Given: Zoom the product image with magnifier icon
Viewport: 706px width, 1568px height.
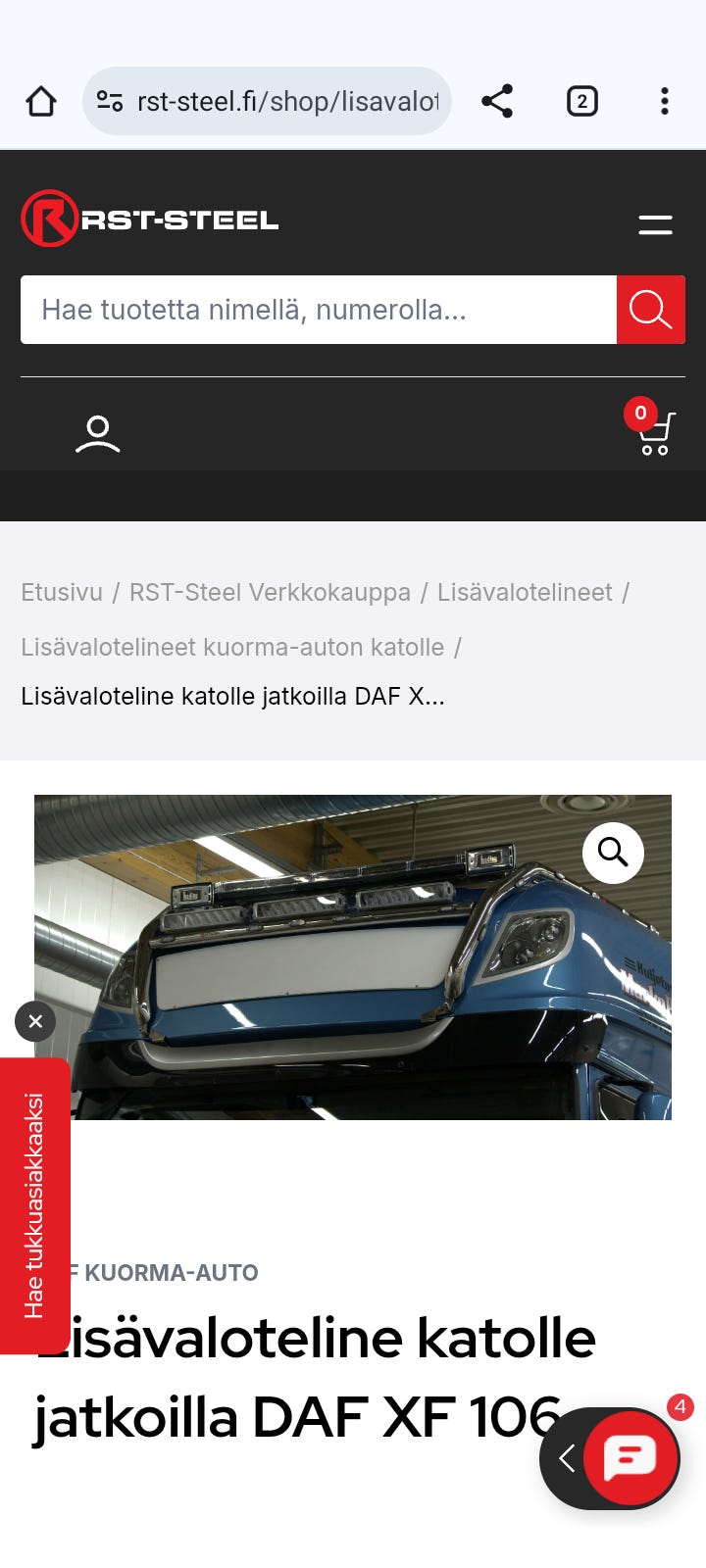Looking at the screenshot, I should [613, 853].
